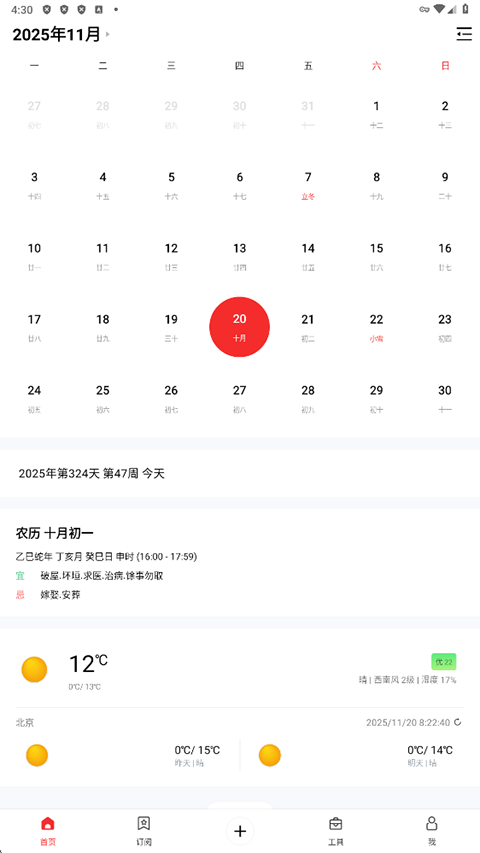Select November 25 on the calendar
The width and height of the screenshot is (480, 853).
pyautogui.click(x=103, y=399)
